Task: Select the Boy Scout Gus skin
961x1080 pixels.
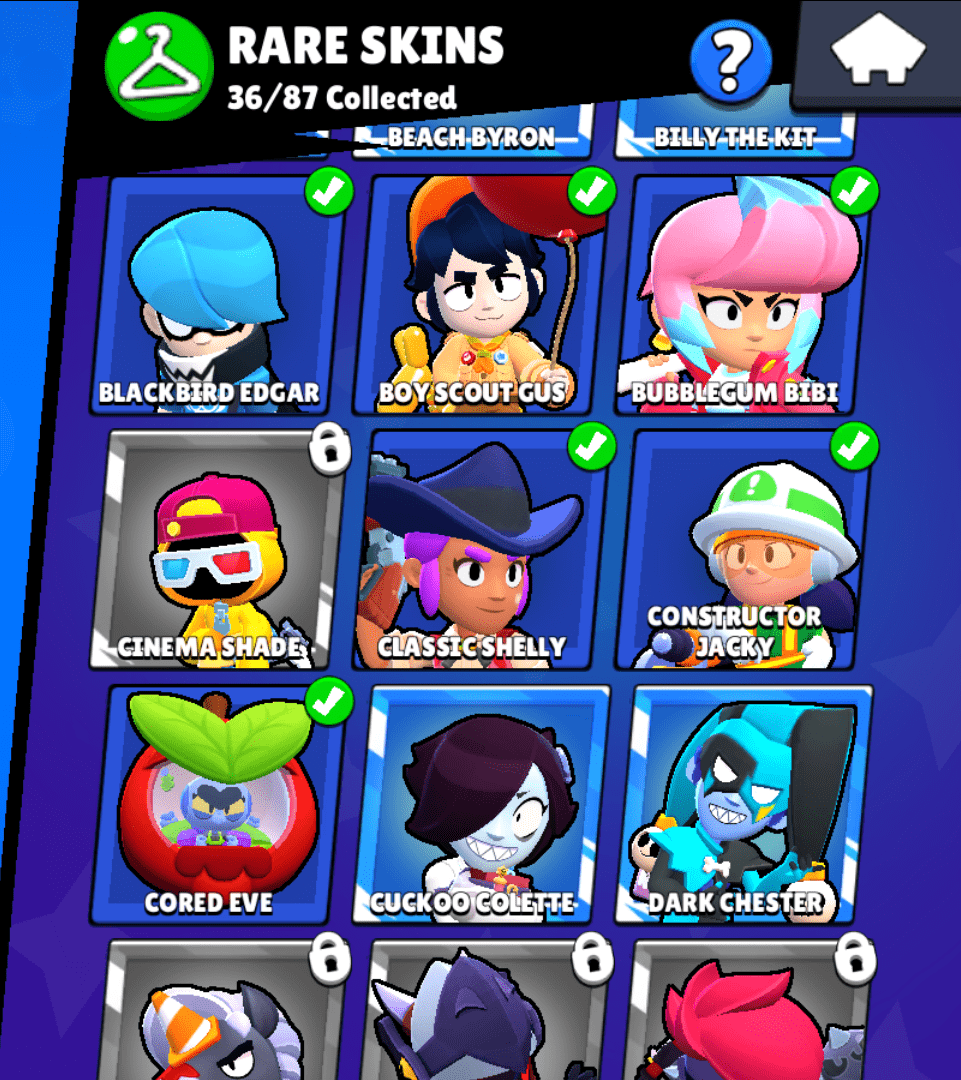Action: click(x=483, y=295)
